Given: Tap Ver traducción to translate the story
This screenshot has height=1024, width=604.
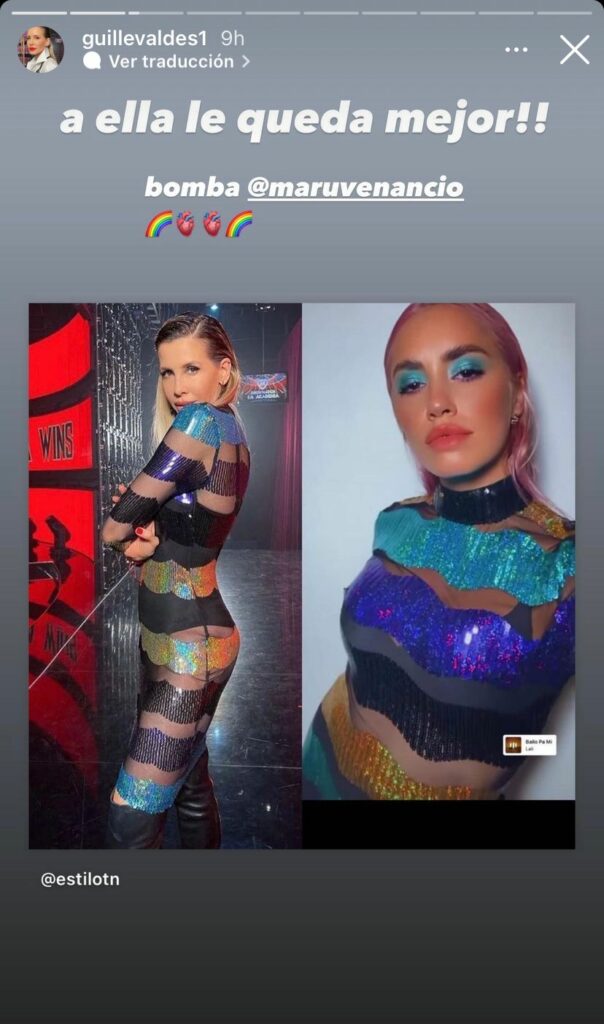Looking at the screenshot, I should coord(166,61).
